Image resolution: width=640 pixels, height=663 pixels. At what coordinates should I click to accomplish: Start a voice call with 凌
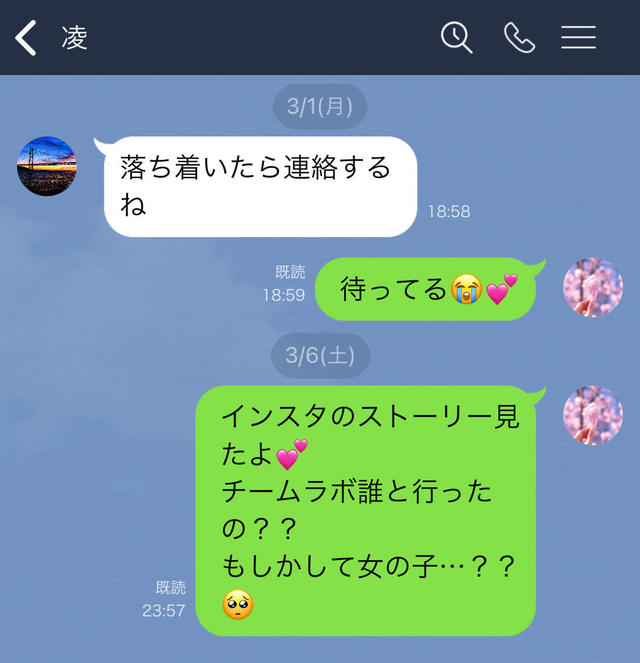(x=518, y=38)
